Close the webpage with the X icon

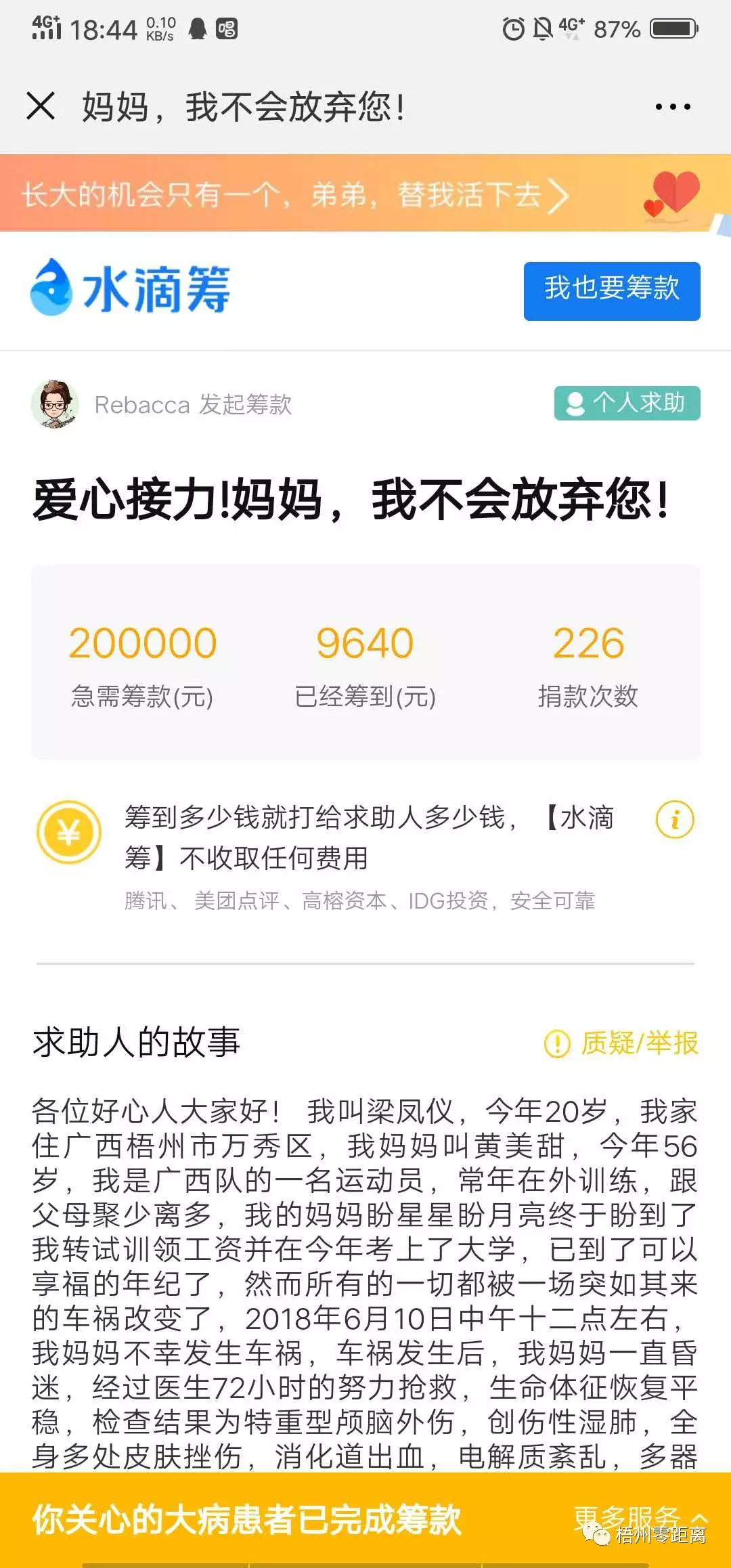pos(41,106)
